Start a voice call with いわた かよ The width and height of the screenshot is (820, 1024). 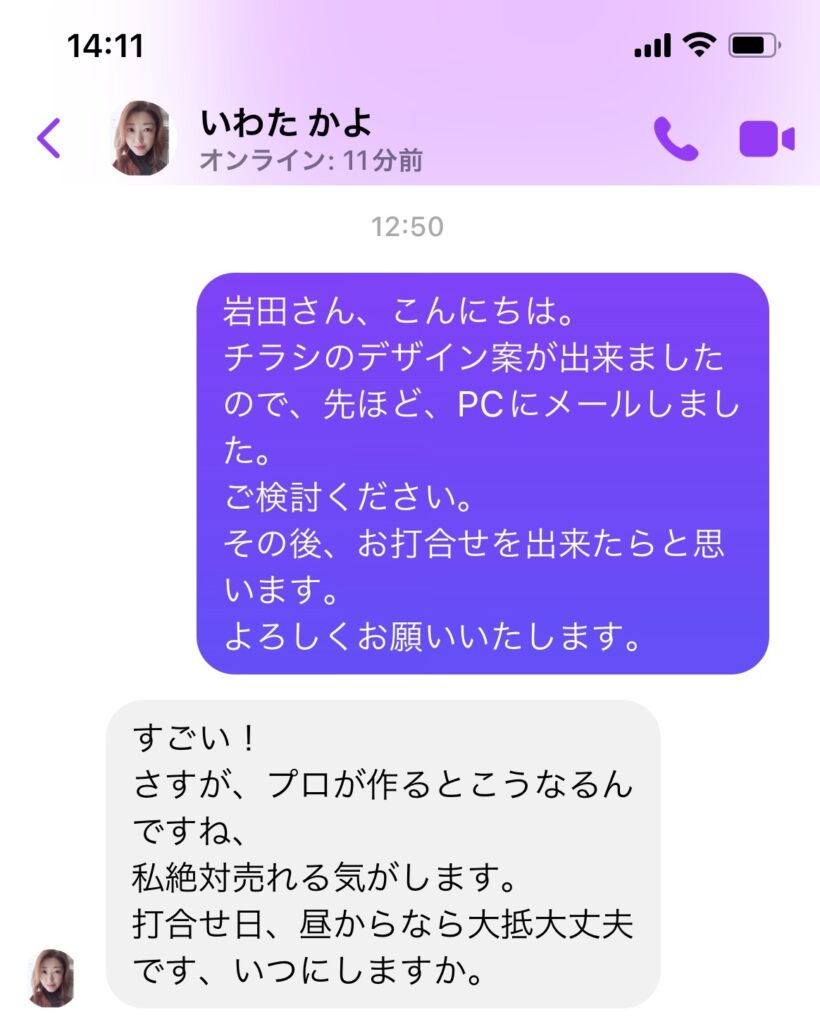675,139
